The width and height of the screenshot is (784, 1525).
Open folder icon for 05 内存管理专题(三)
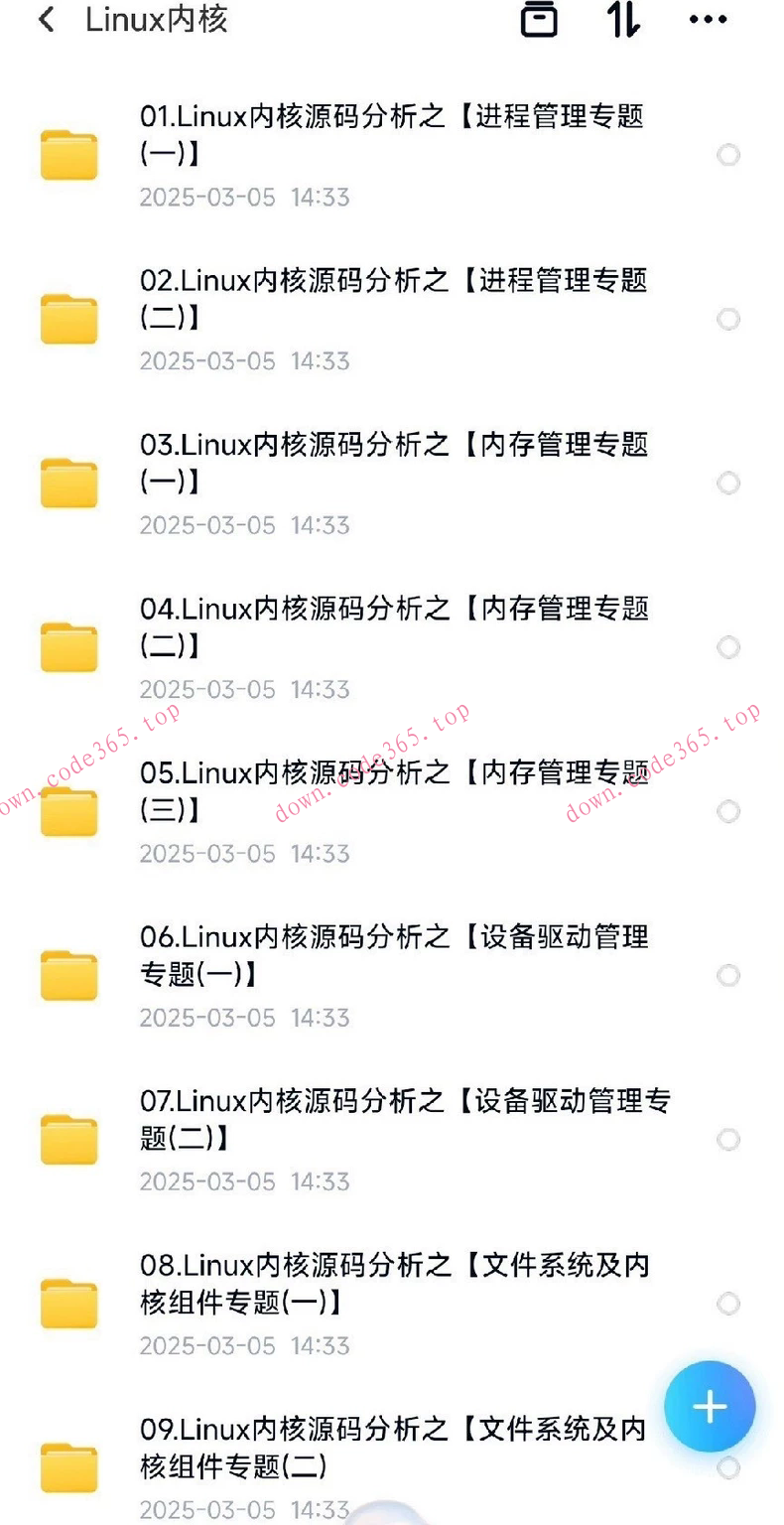coord(68,811)
